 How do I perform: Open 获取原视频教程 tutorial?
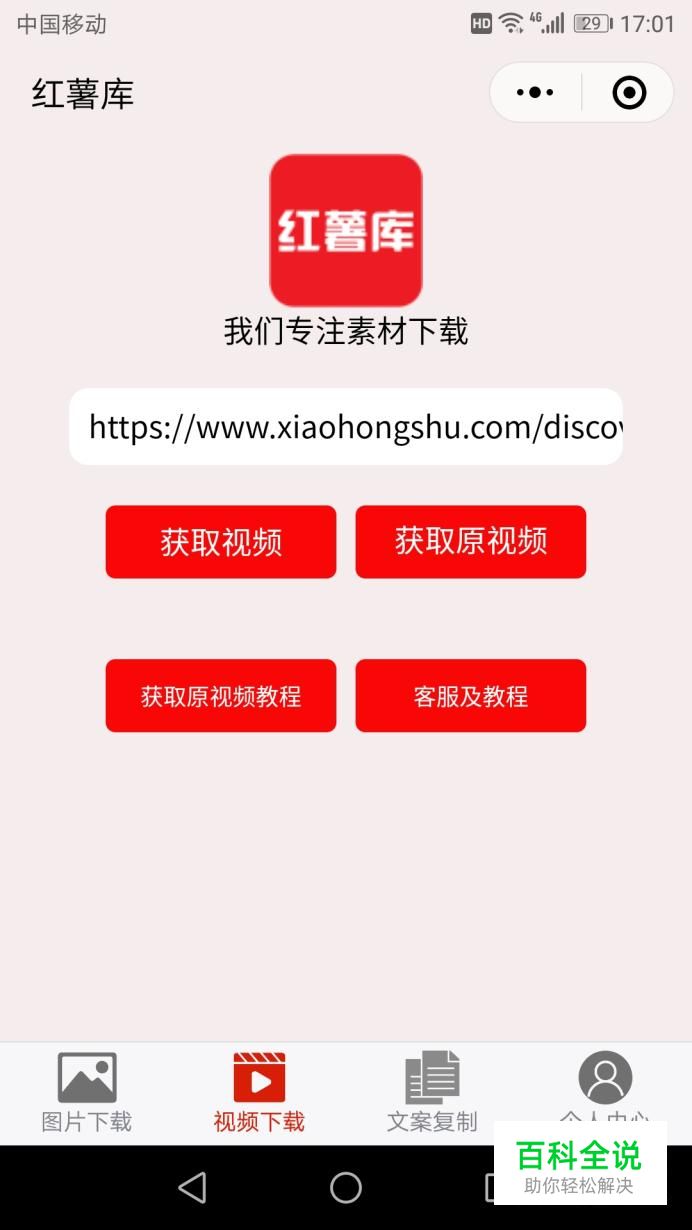(x=221, y=696)
